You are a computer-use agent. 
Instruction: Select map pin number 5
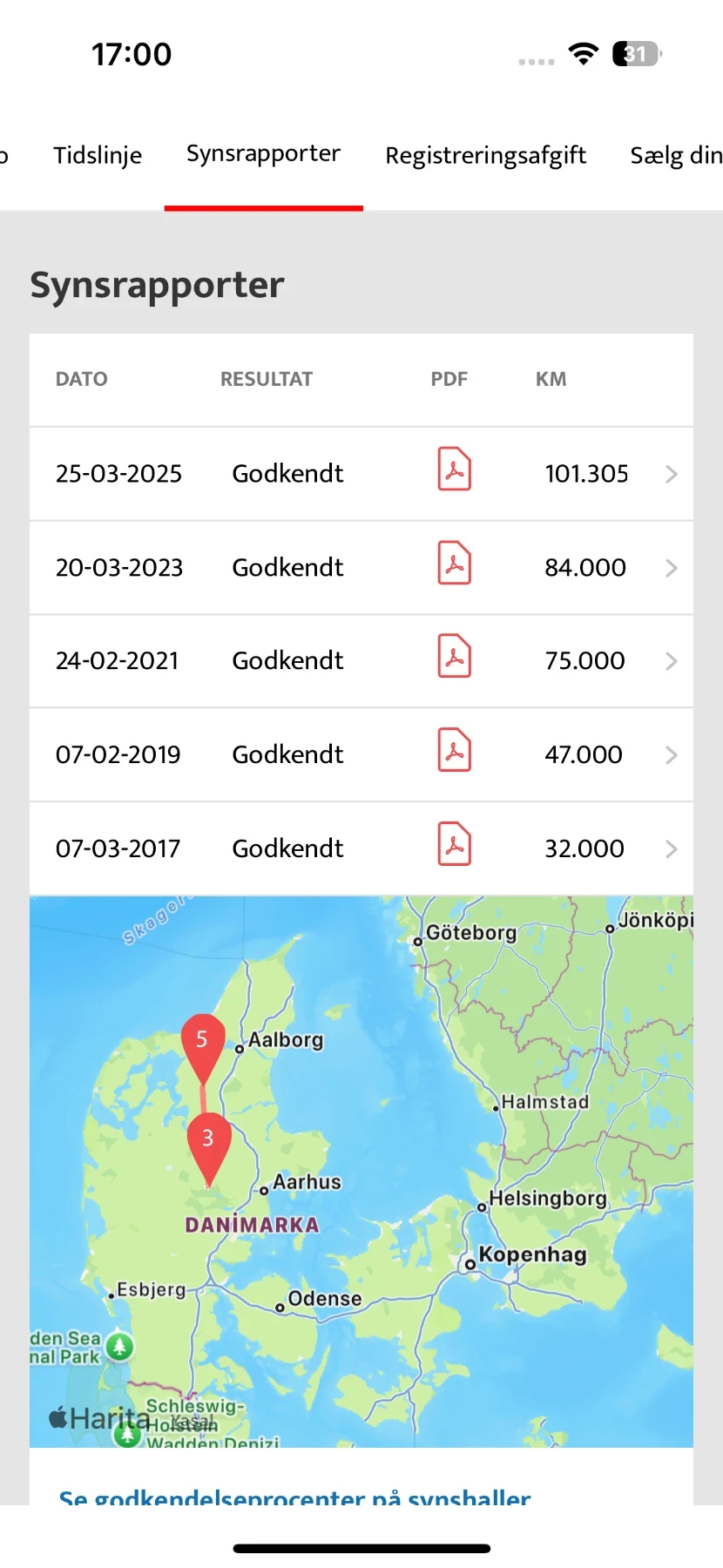coord(202,1040)
